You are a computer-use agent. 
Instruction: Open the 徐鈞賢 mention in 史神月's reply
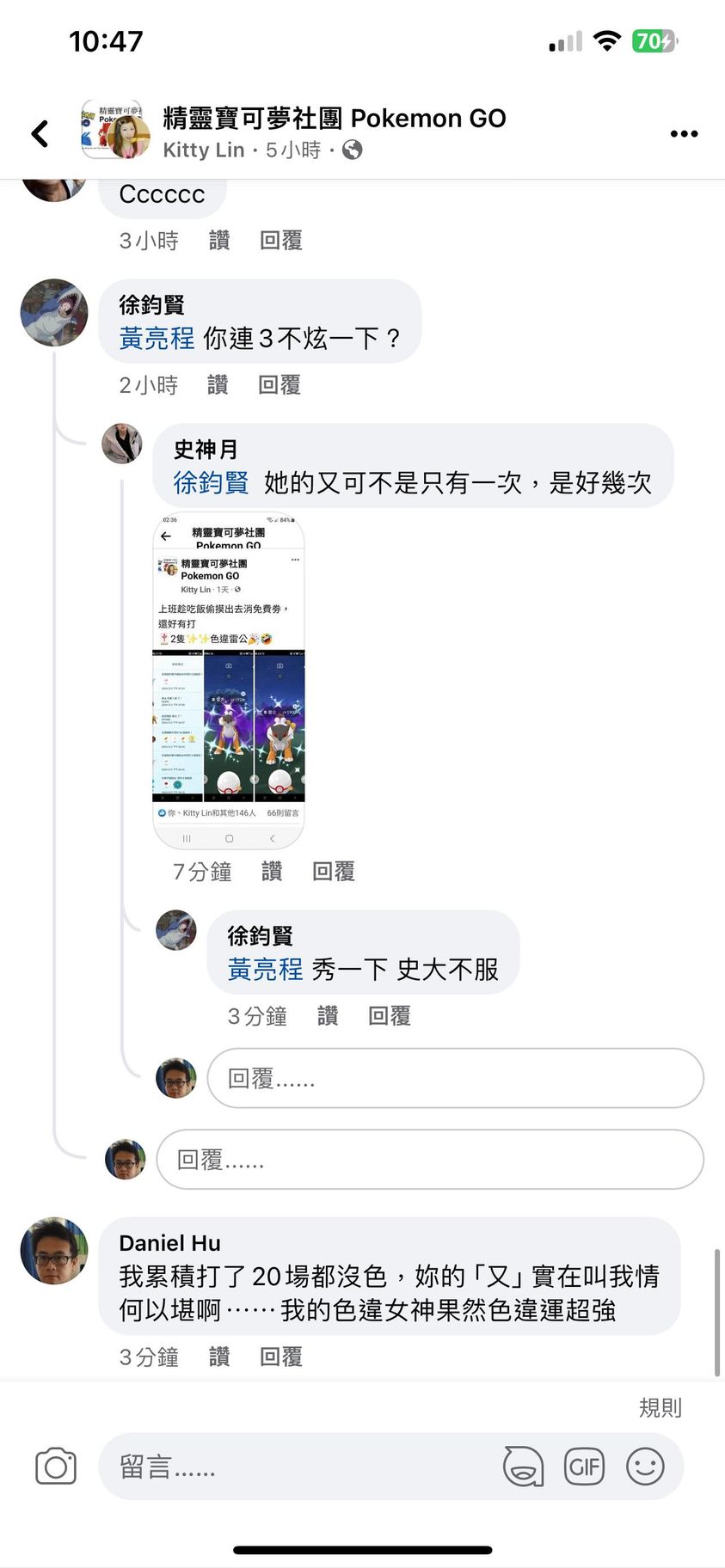[211, 483]
